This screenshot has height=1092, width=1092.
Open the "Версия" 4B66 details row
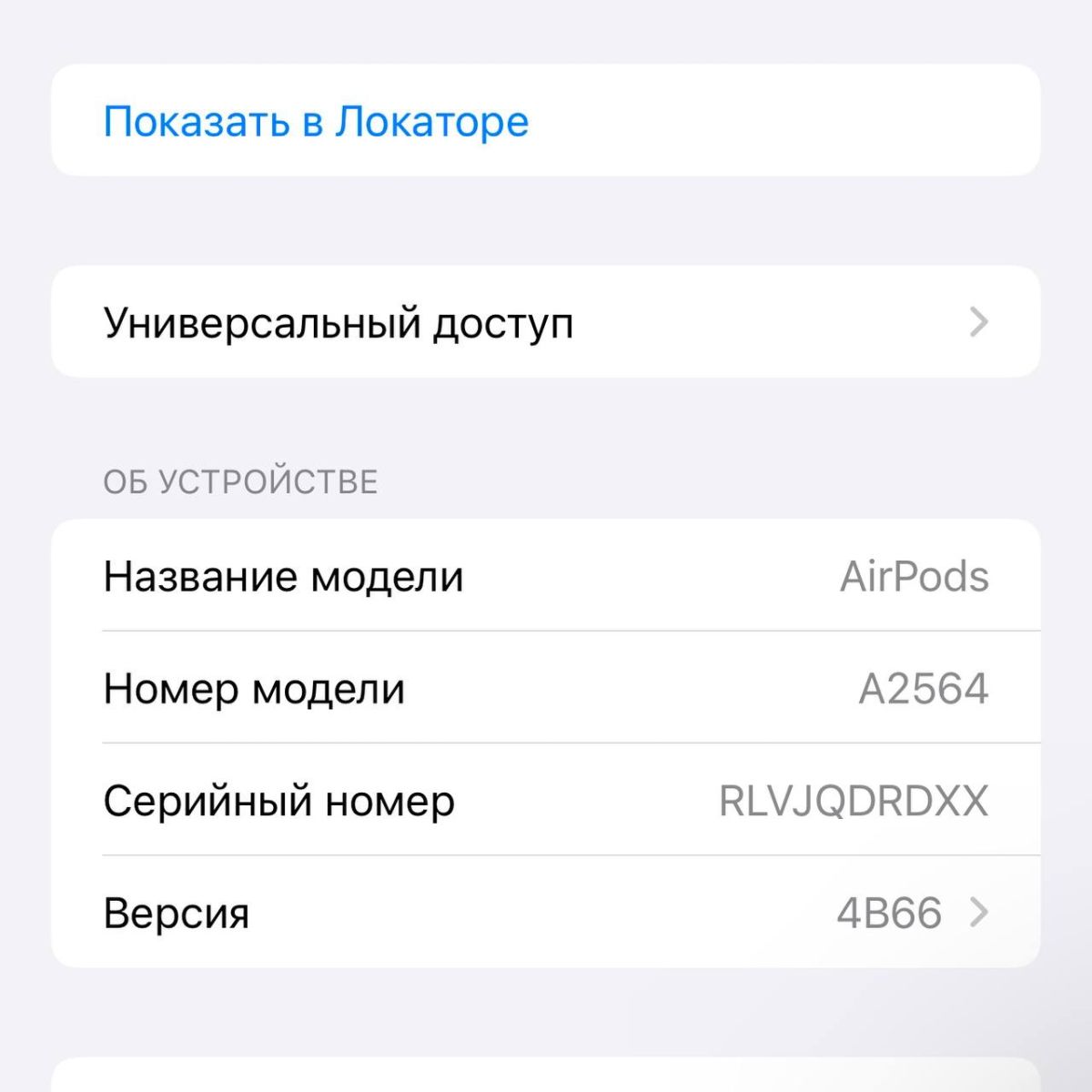(544, 912)
